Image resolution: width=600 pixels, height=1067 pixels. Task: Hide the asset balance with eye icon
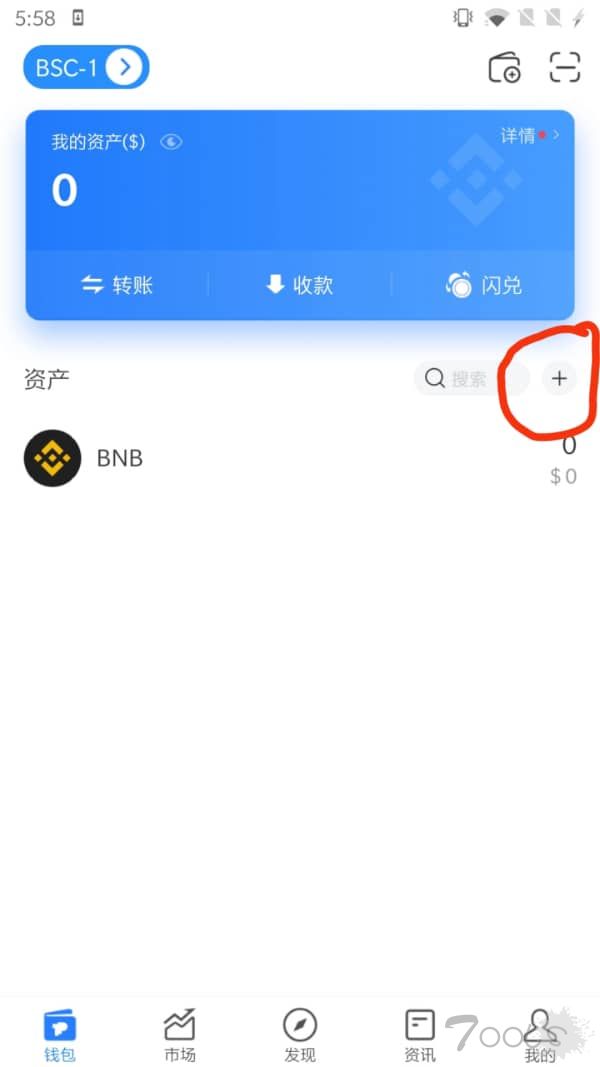[171, 142]
